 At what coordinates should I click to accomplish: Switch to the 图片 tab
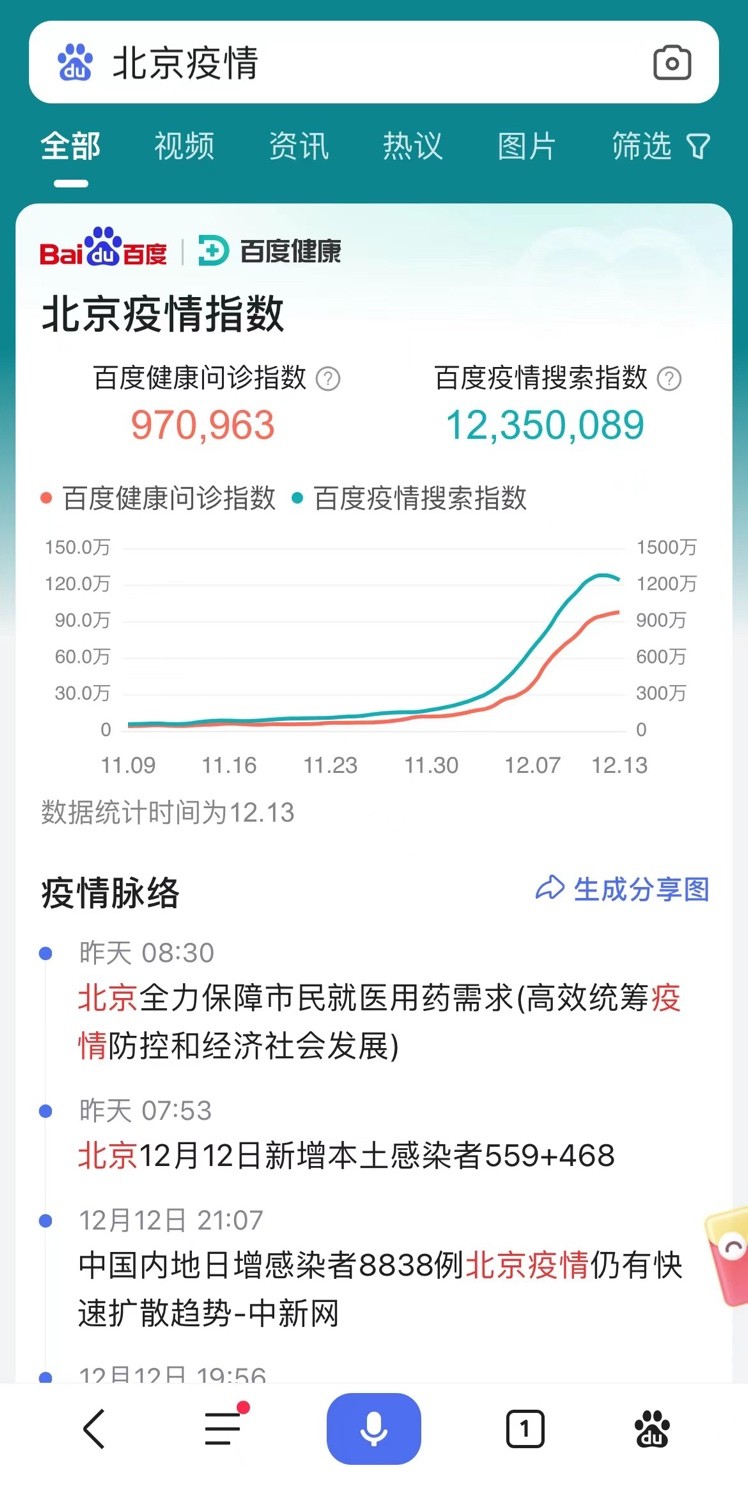click(x=527, y=147)
